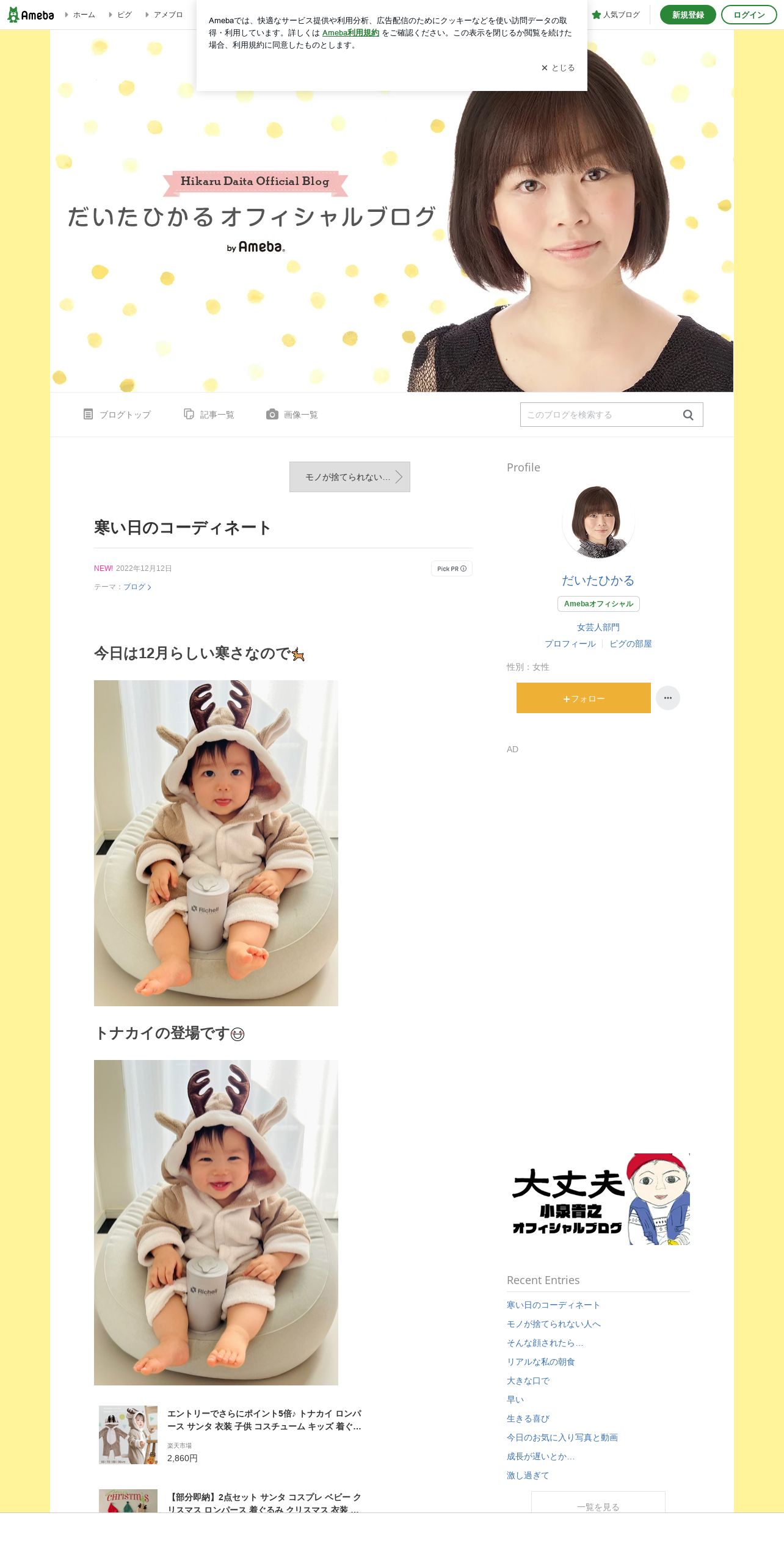Go to next article モノが捨てられない…
This screenshot has width=784, height=1568.
[x=350, y=477]
